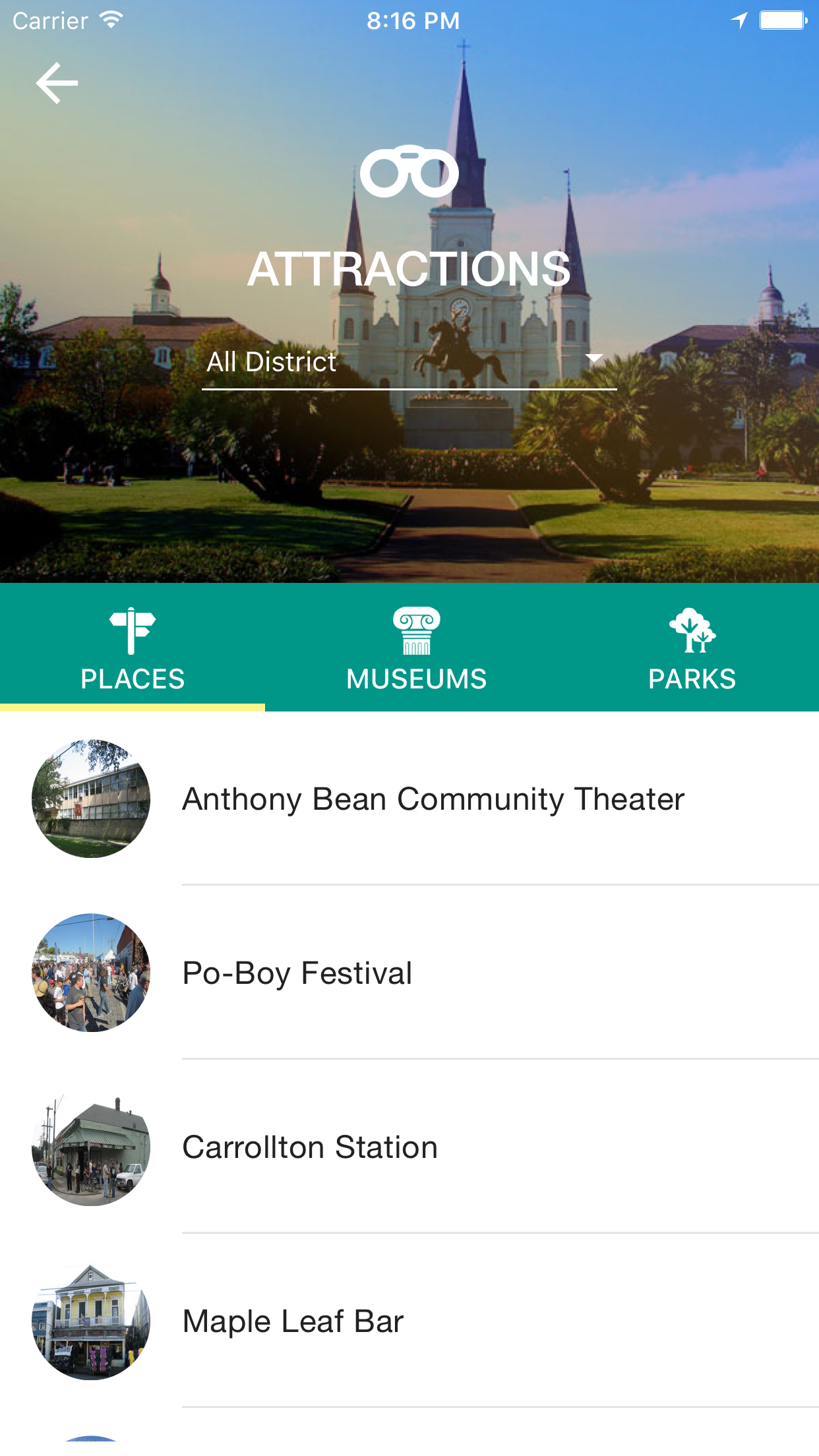Go back using the arrow icon
The width and height of the screenshot is (819, 1456).
coord(57,83)
